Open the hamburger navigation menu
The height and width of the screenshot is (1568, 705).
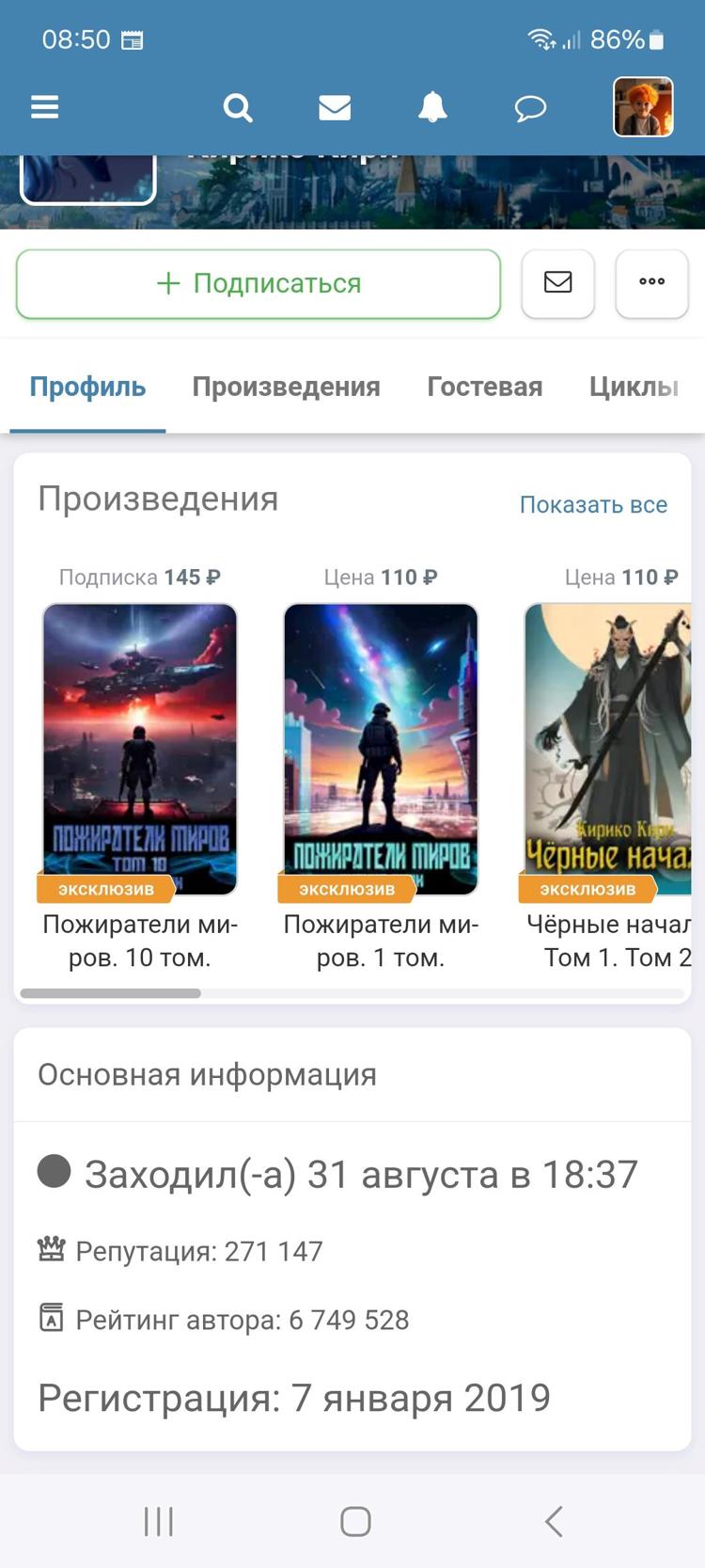click(45, 107)
